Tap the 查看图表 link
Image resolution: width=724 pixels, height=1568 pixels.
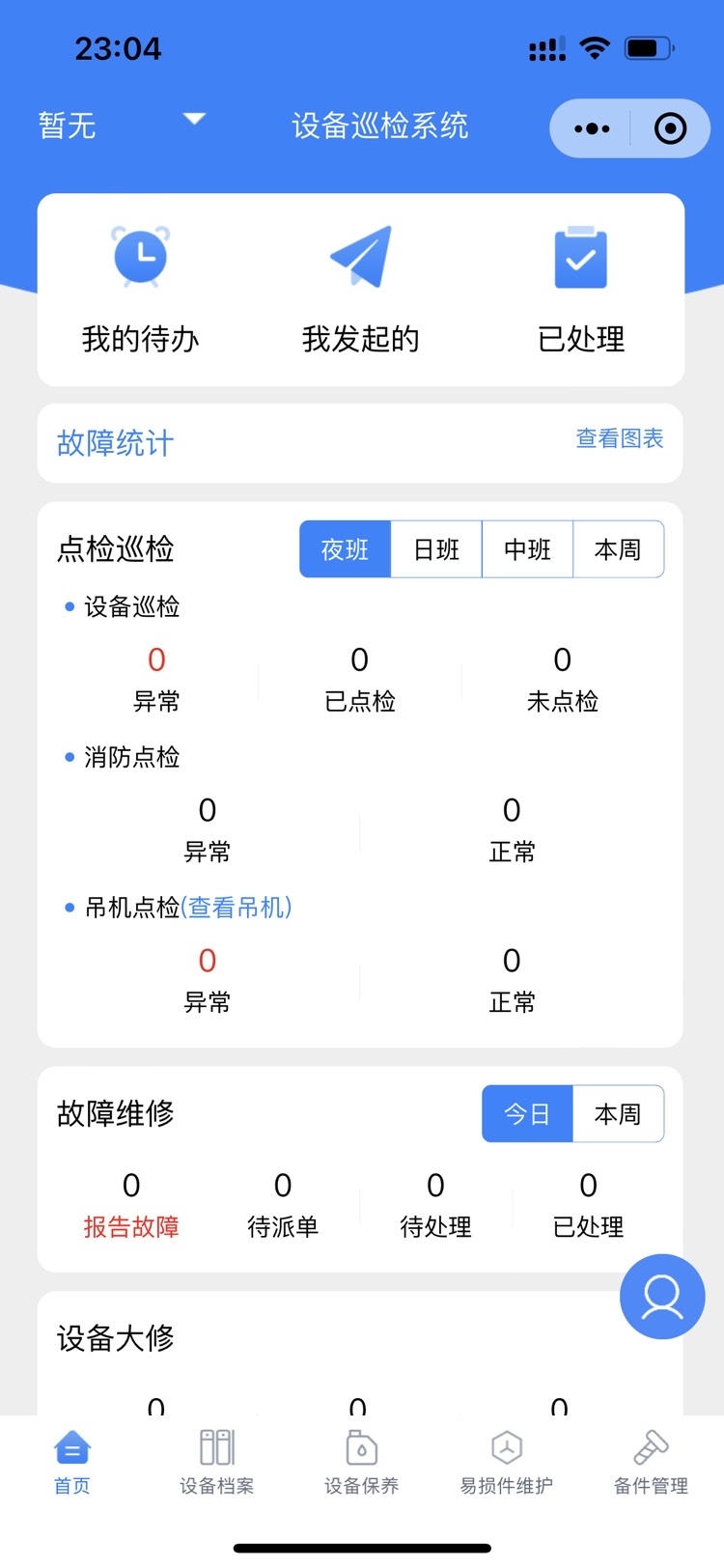tap(620, 438)
